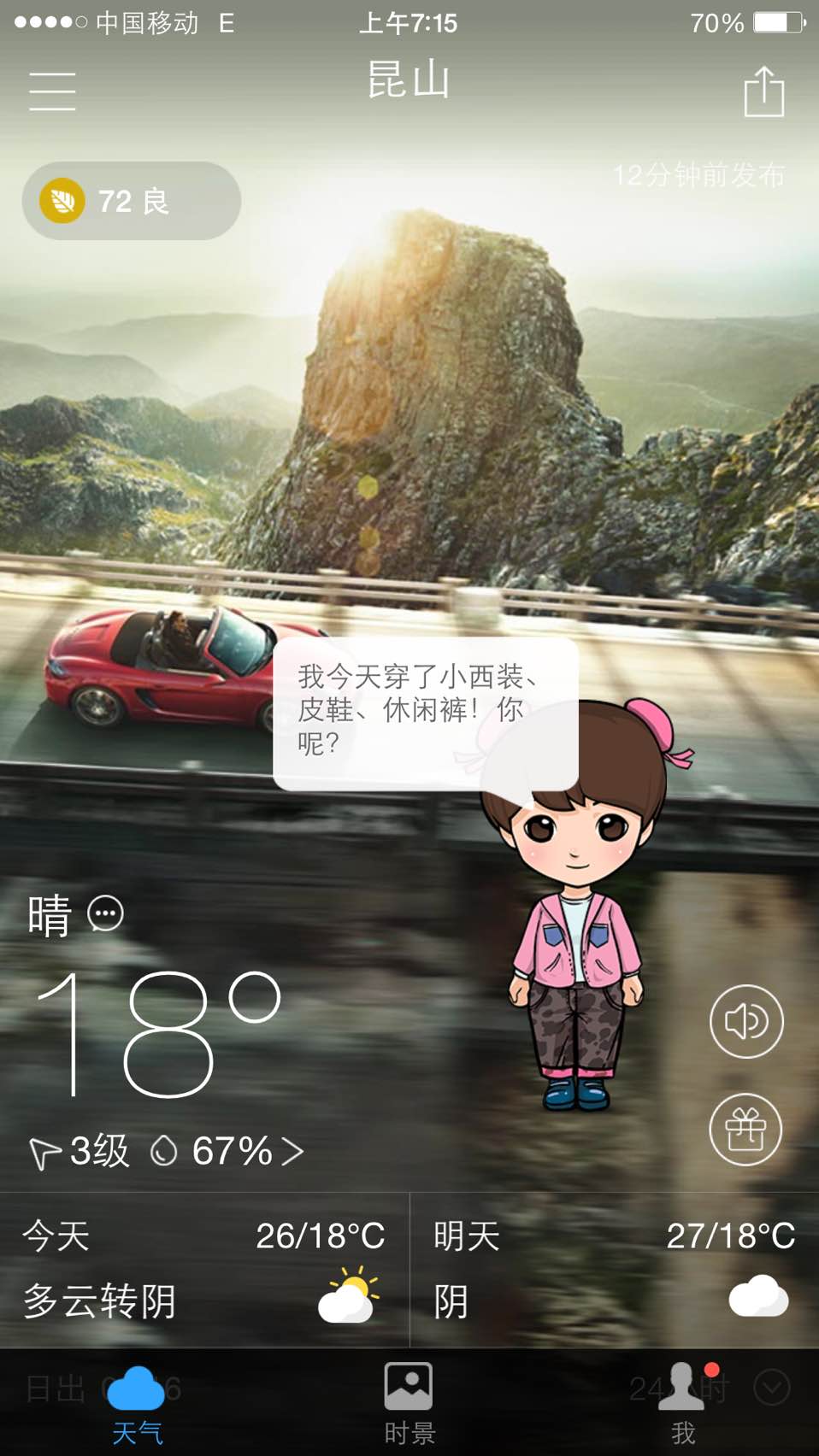View today's 多云转阴 forecast card
This screenshot has width=819, height=1456.
(204, 1270)
